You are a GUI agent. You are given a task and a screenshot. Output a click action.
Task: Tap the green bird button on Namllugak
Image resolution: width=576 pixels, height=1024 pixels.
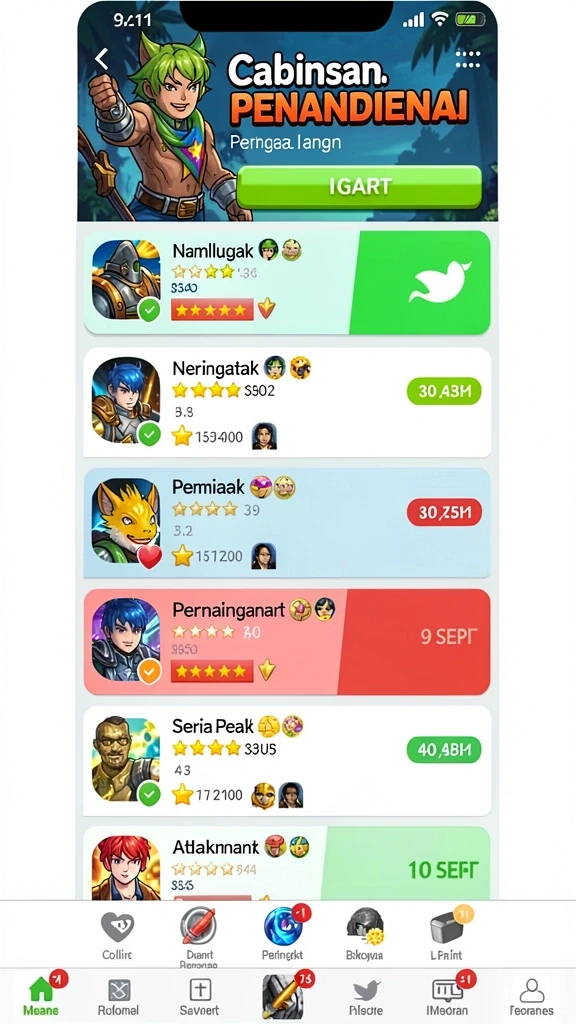(422, 282)
